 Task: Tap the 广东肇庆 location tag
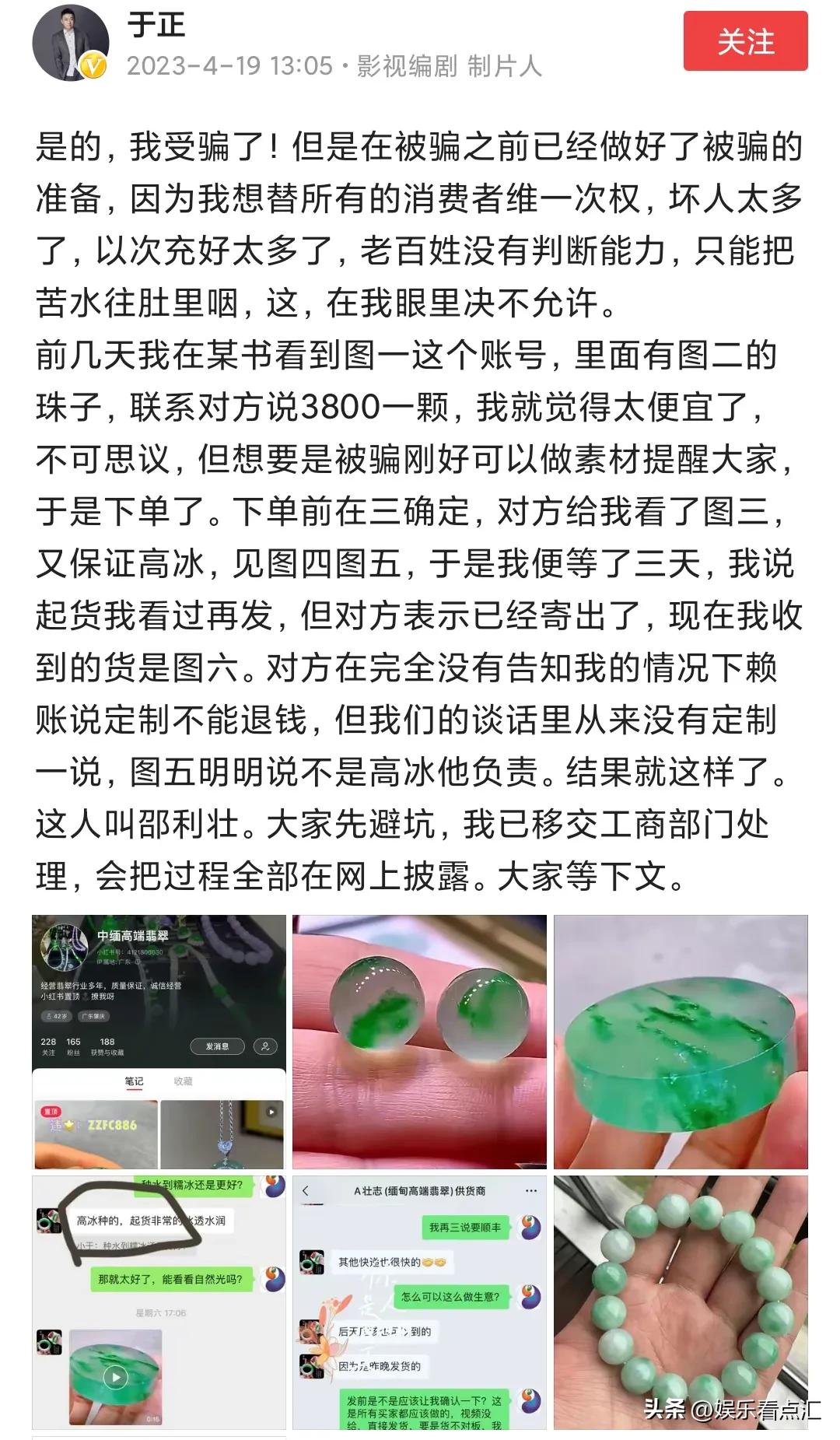point(93,1016)
